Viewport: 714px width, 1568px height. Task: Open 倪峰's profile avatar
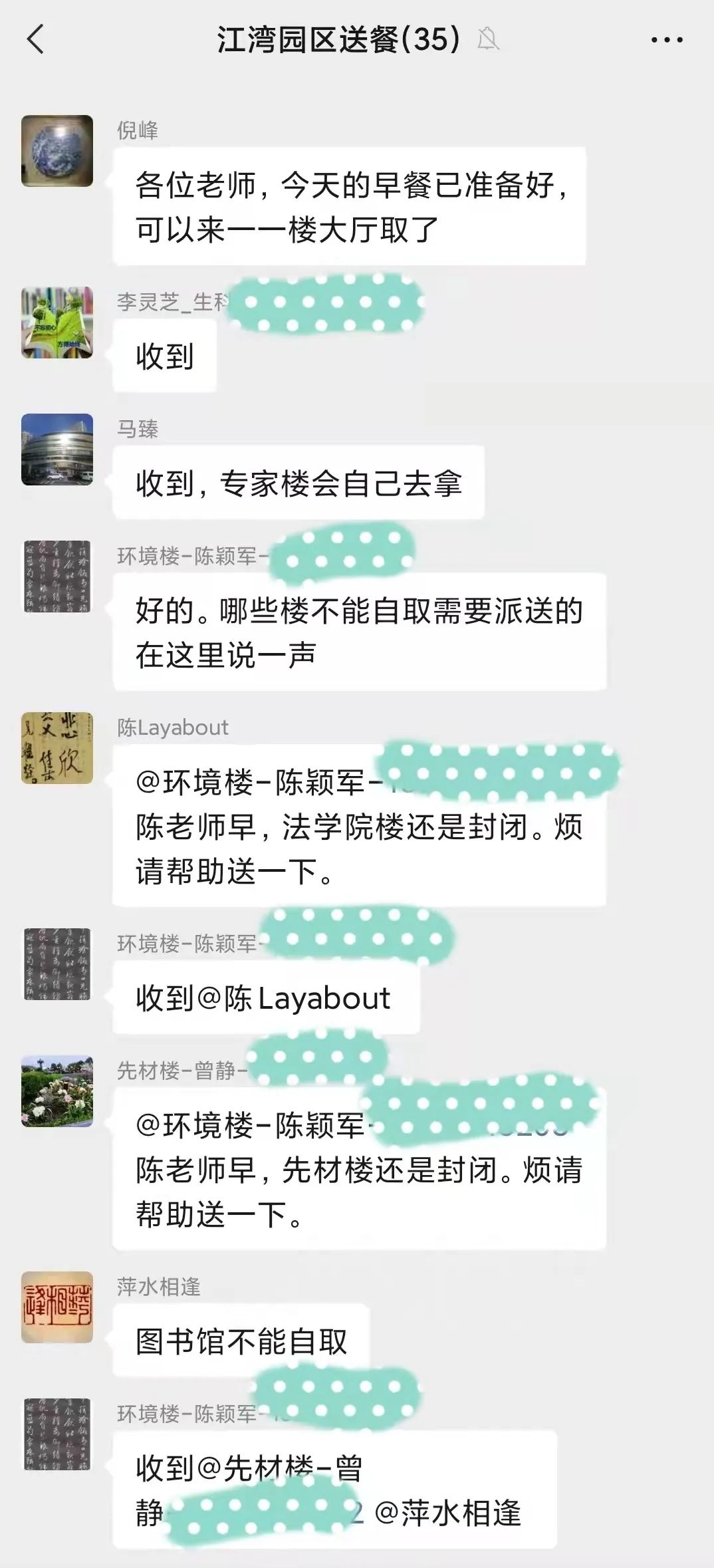[x=57, y=151]
